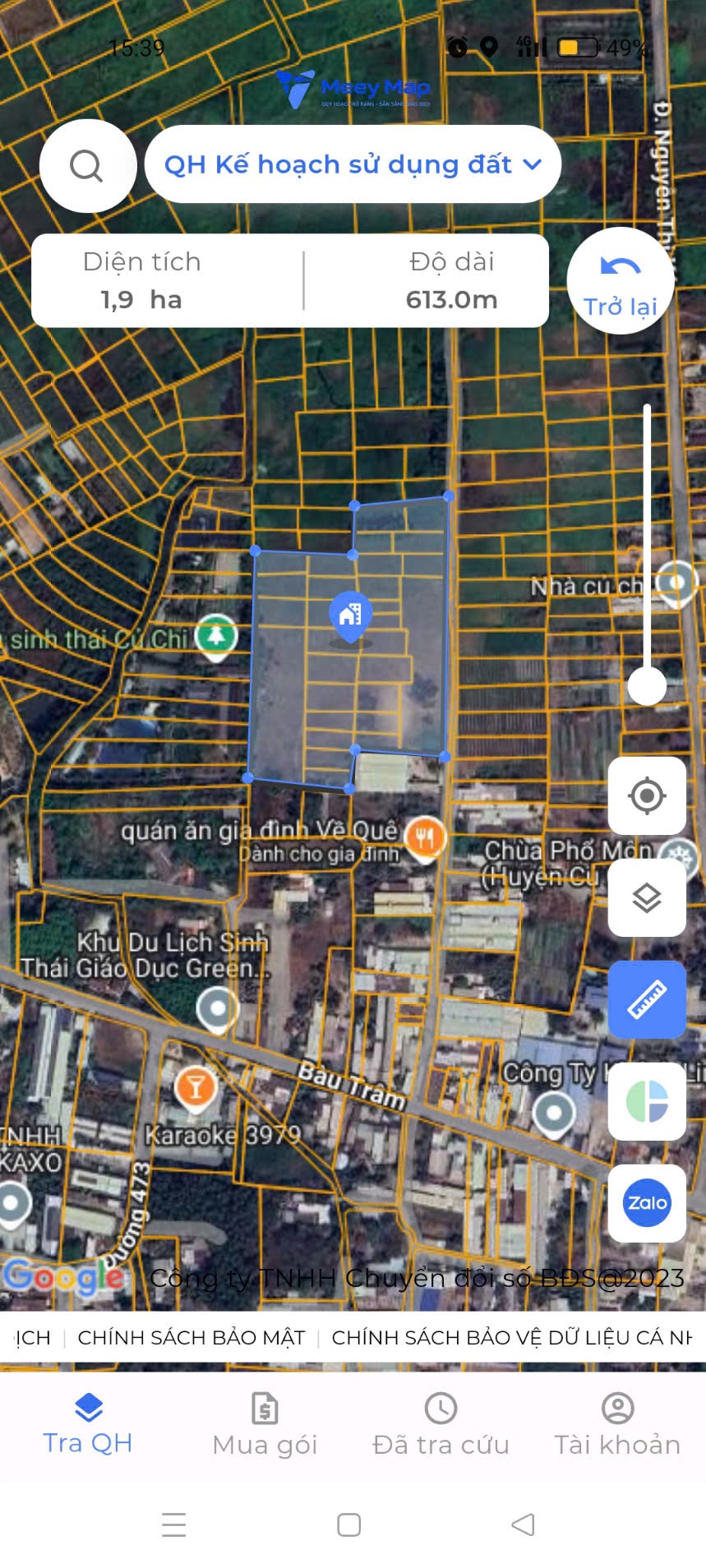This screenshot has height=1568, width=706.
Task: Tap the Trở lại undo button
Action: click(621, 282)
